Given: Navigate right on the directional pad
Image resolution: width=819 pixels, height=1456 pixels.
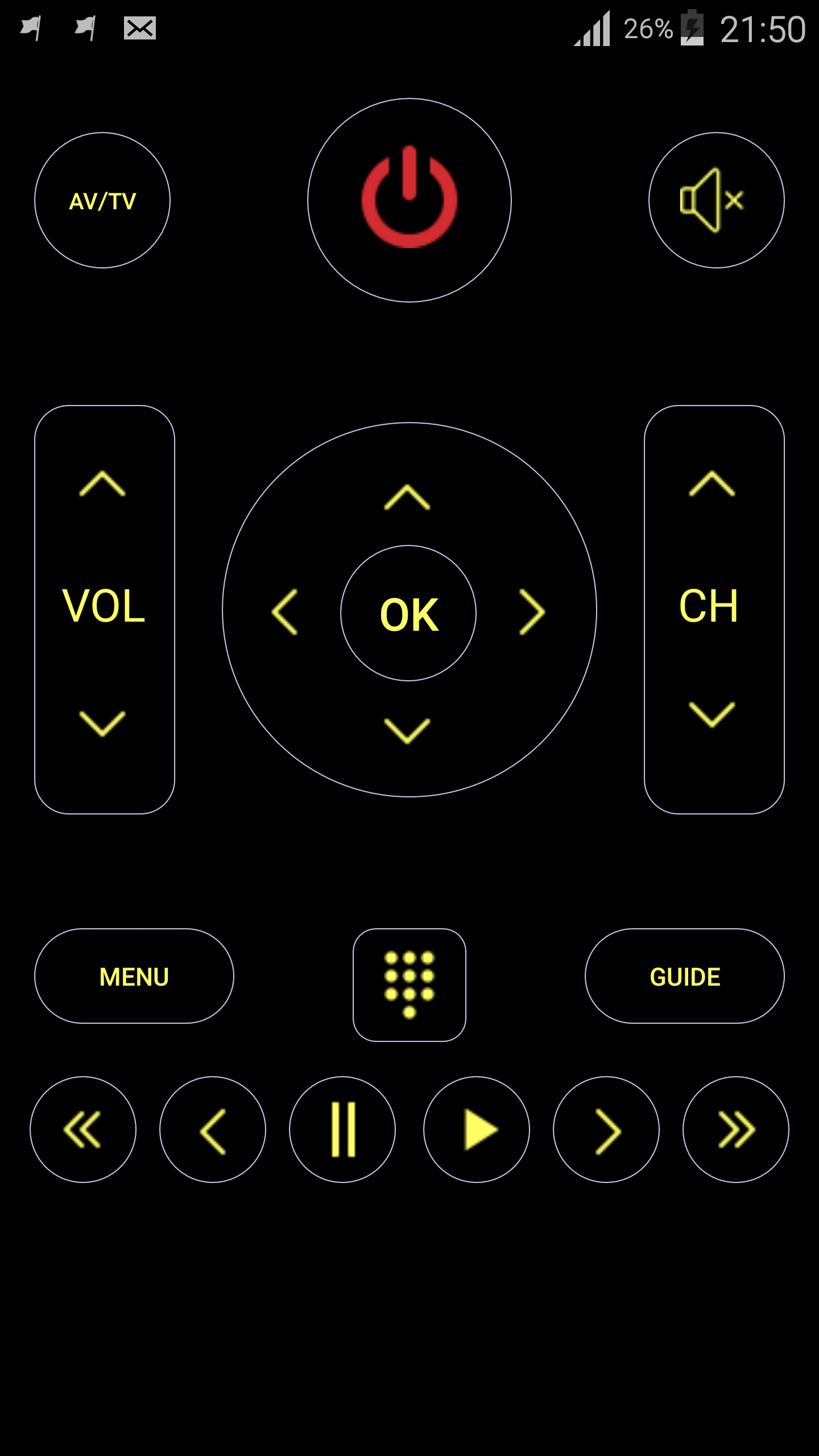Looking at the screenshot, I should tap(532, 612).
